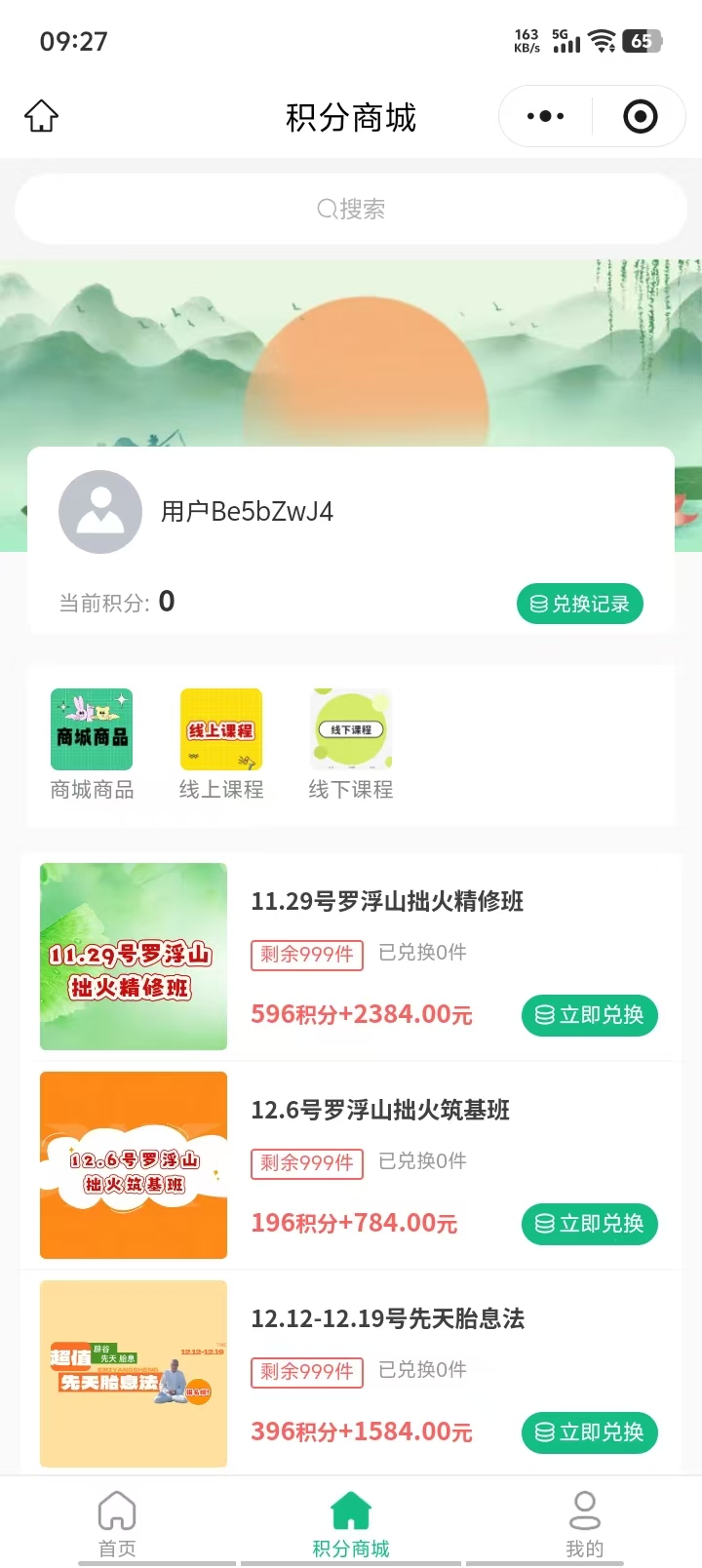Tap 立即兑换 for 12.6号罗浮山拙火筑基班
702x1568 pixels.
click(590, 1224)
